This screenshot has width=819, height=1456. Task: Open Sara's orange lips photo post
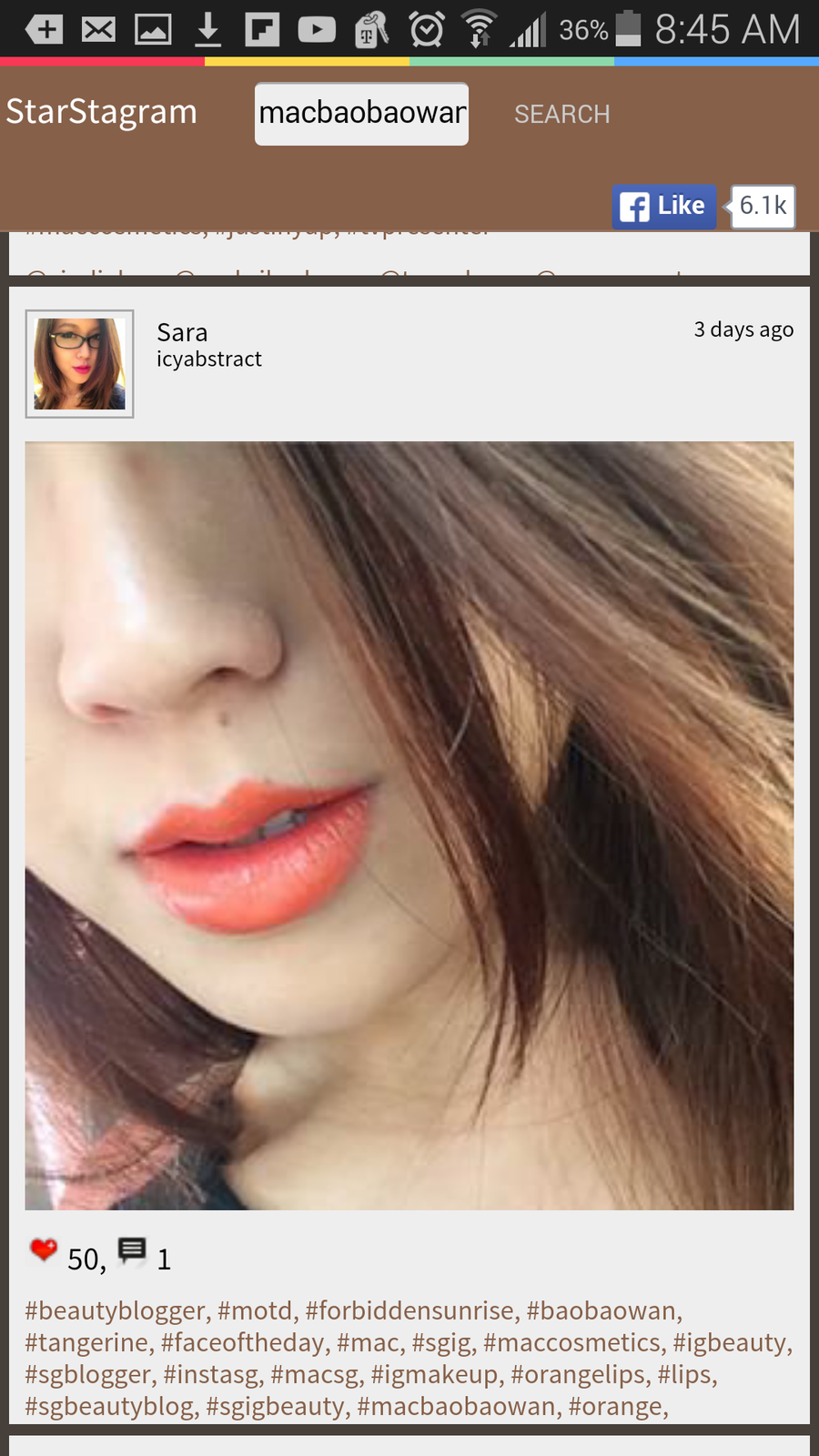[409, 825]
